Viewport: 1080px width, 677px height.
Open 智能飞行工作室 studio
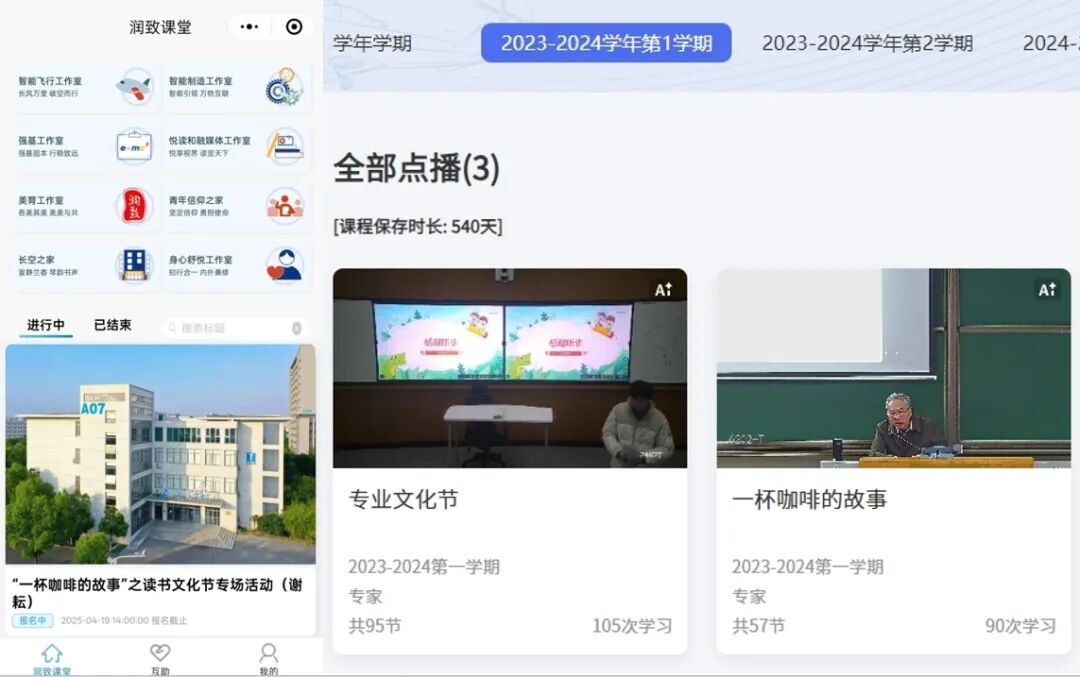pos(86,87)
